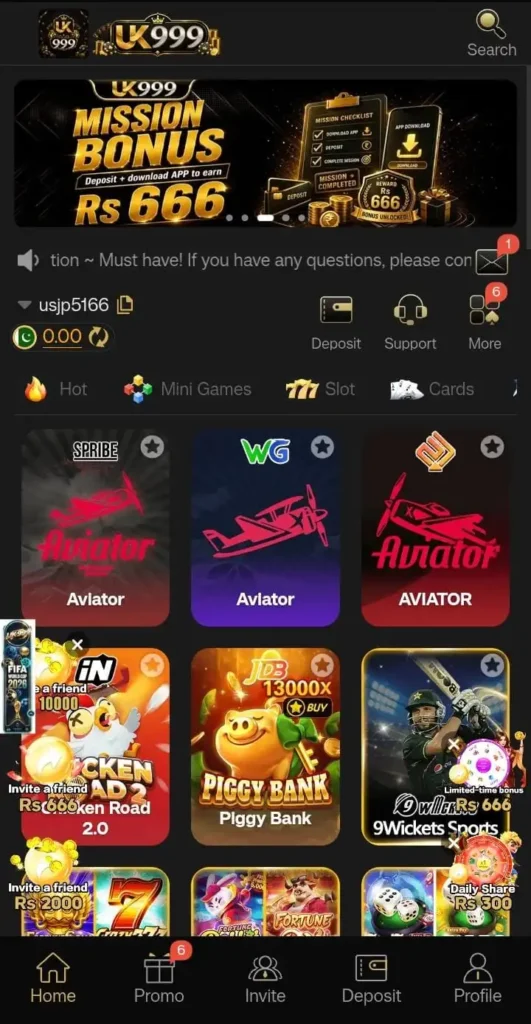The image size is (531, 1024).
Task: Go to the Profile tab
Action: click(x=477, y=978)
